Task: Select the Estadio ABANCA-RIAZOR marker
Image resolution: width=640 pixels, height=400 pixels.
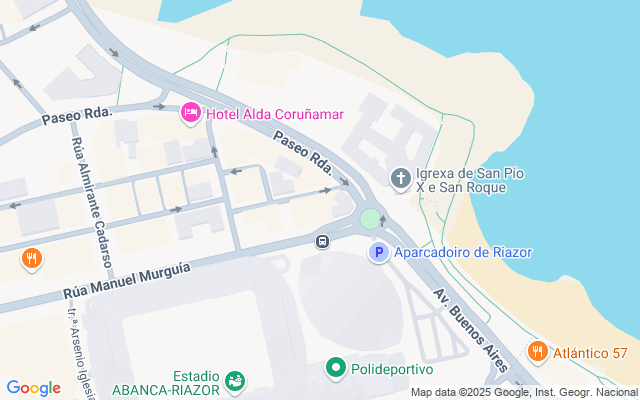Action: pos(235,380)
